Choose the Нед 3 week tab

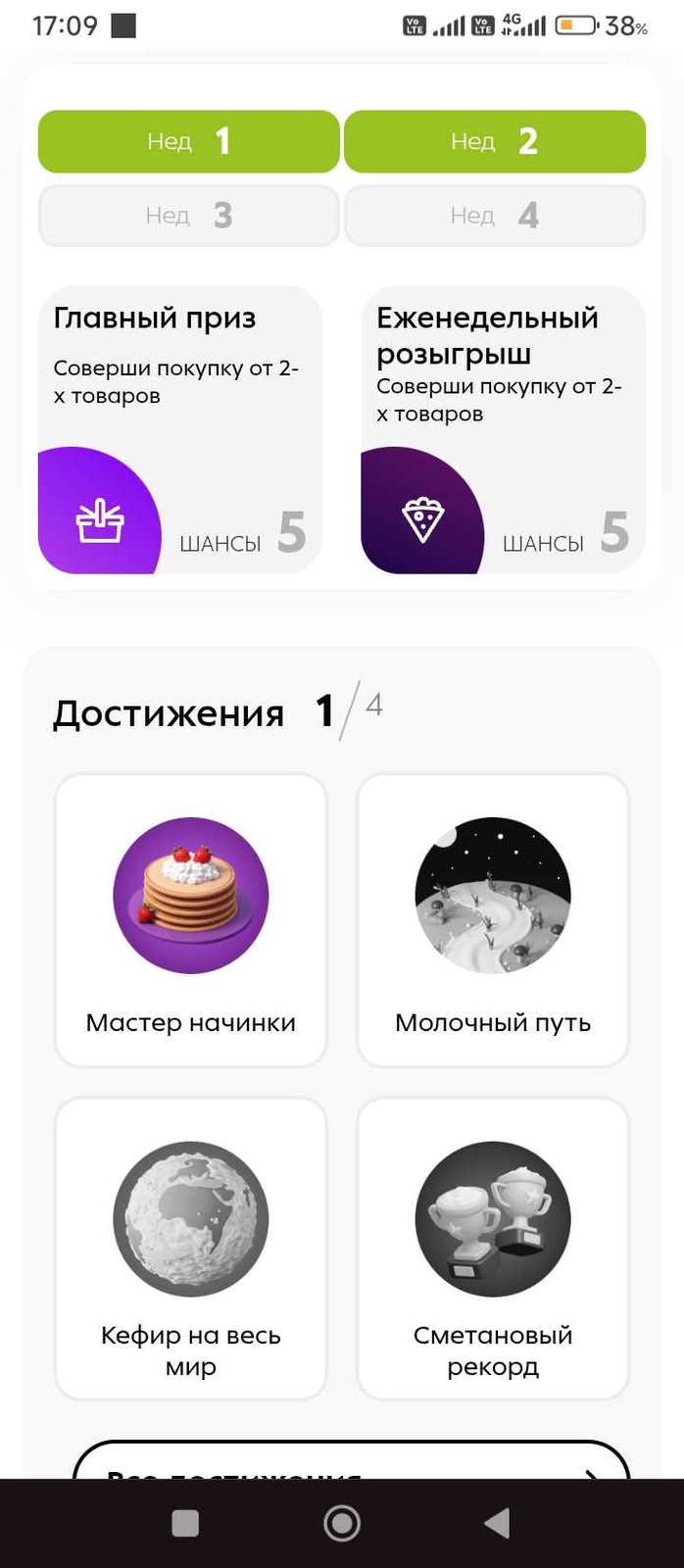pyautogui.click(x=189, y=216)
